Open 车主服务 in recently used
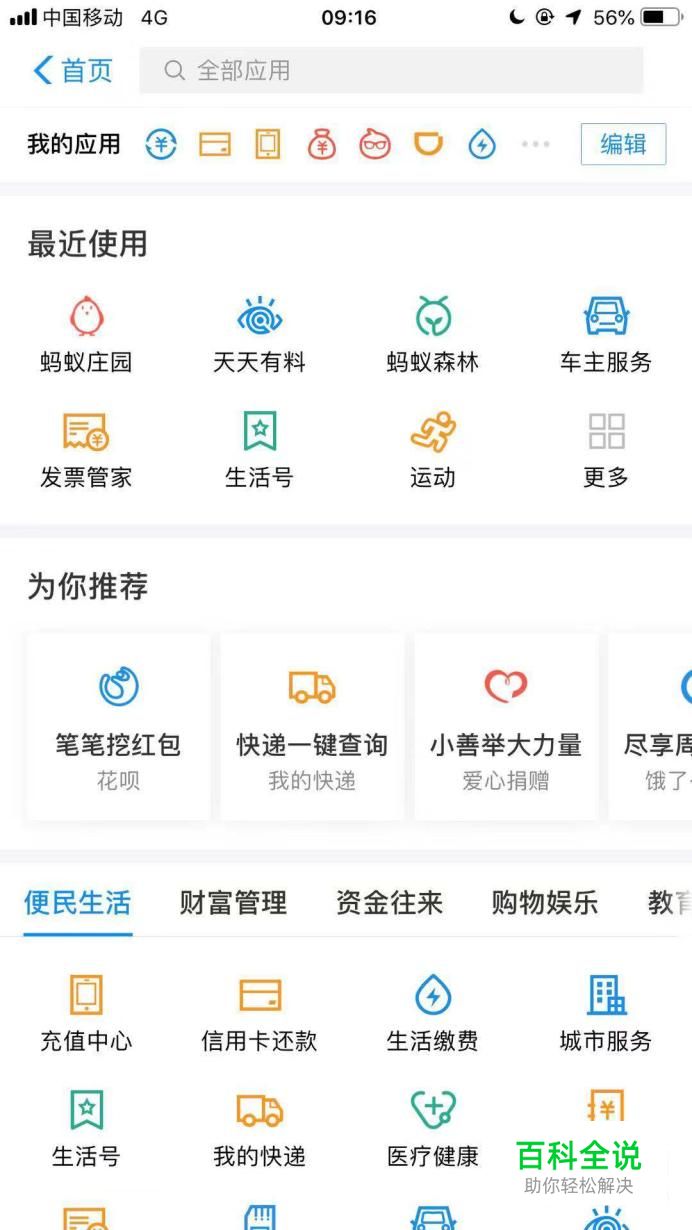692x1230 pixels. coord(605,335)
